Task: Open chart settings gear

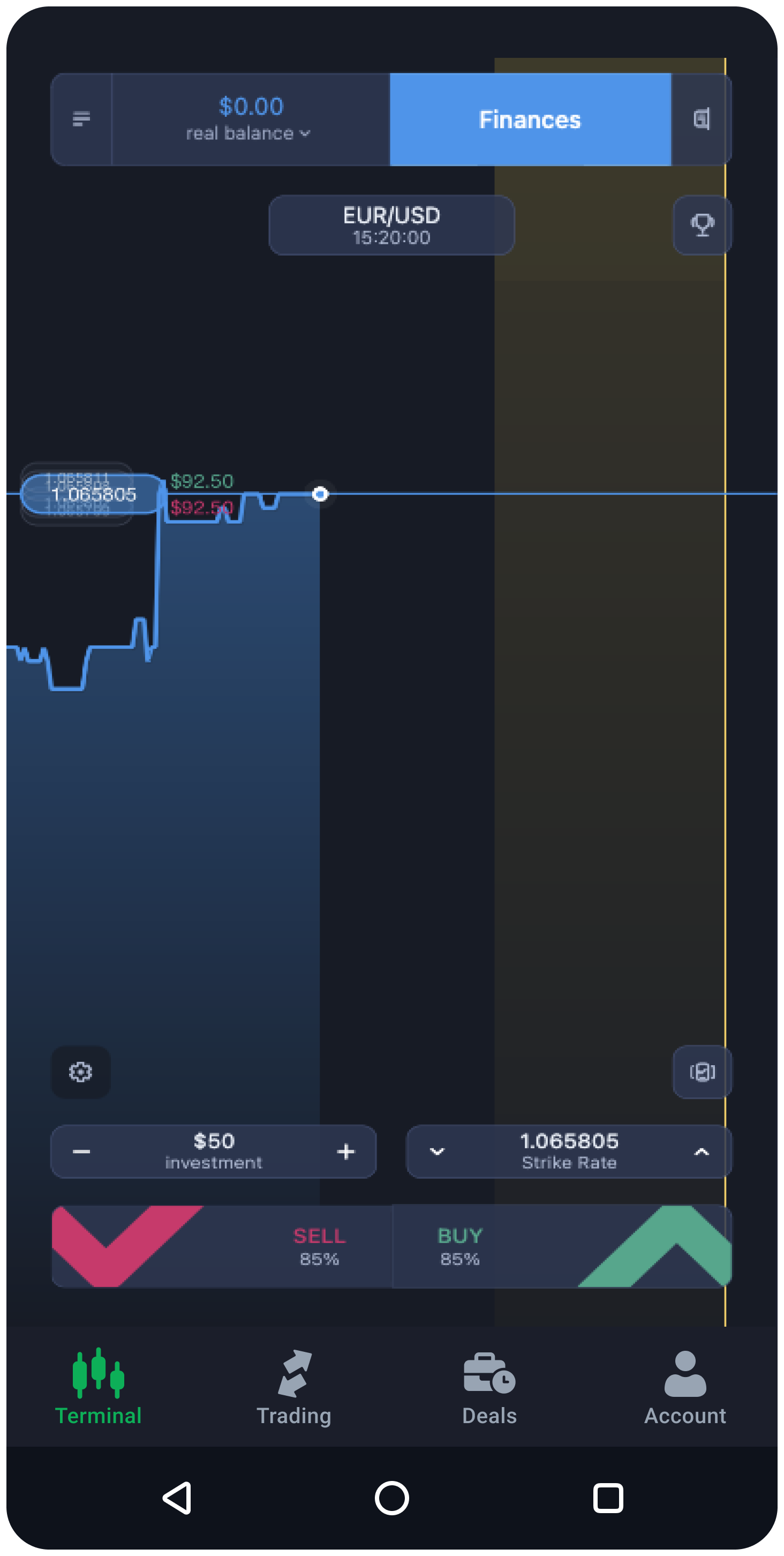Action: click(x=80, y=1072)
